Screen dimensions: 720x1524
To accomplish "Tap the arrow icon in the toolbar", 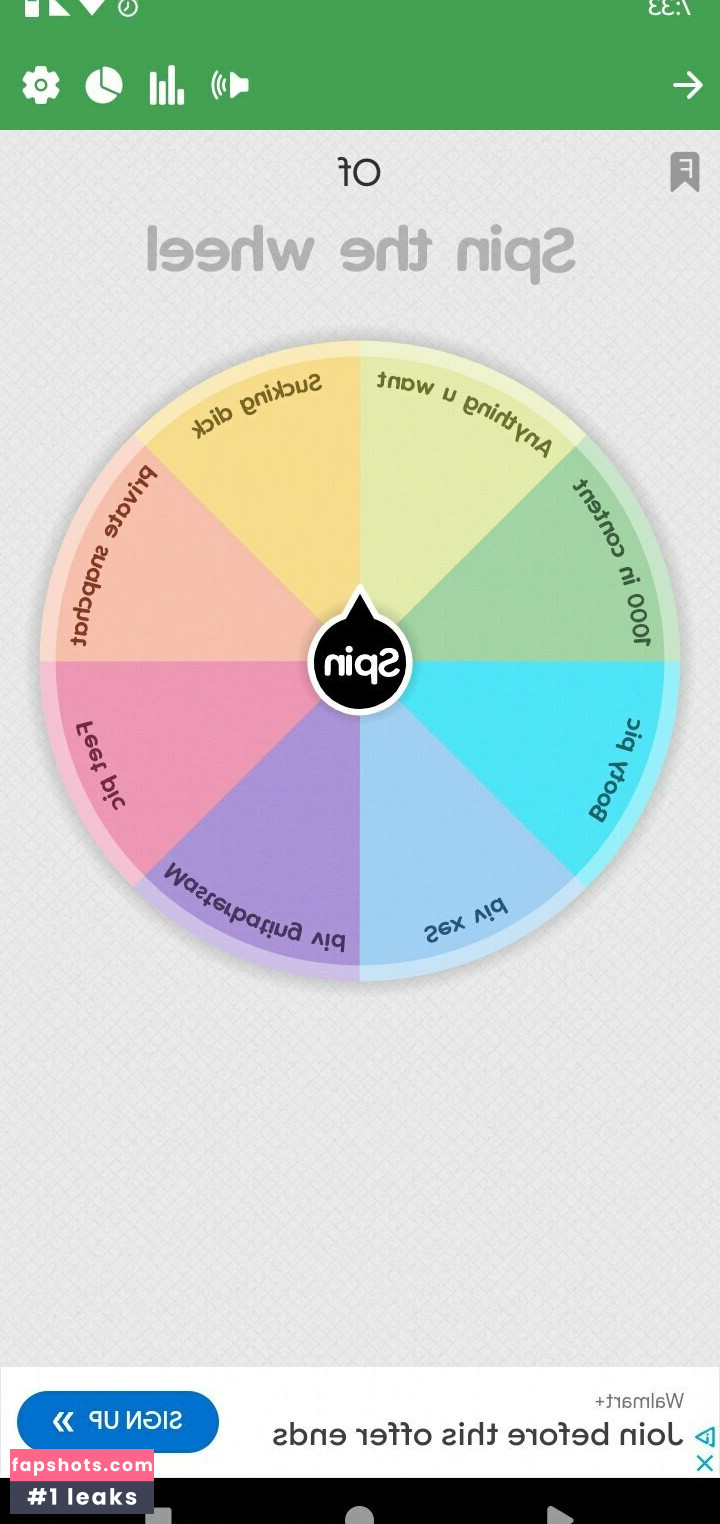I will click(x=687, y=86).
